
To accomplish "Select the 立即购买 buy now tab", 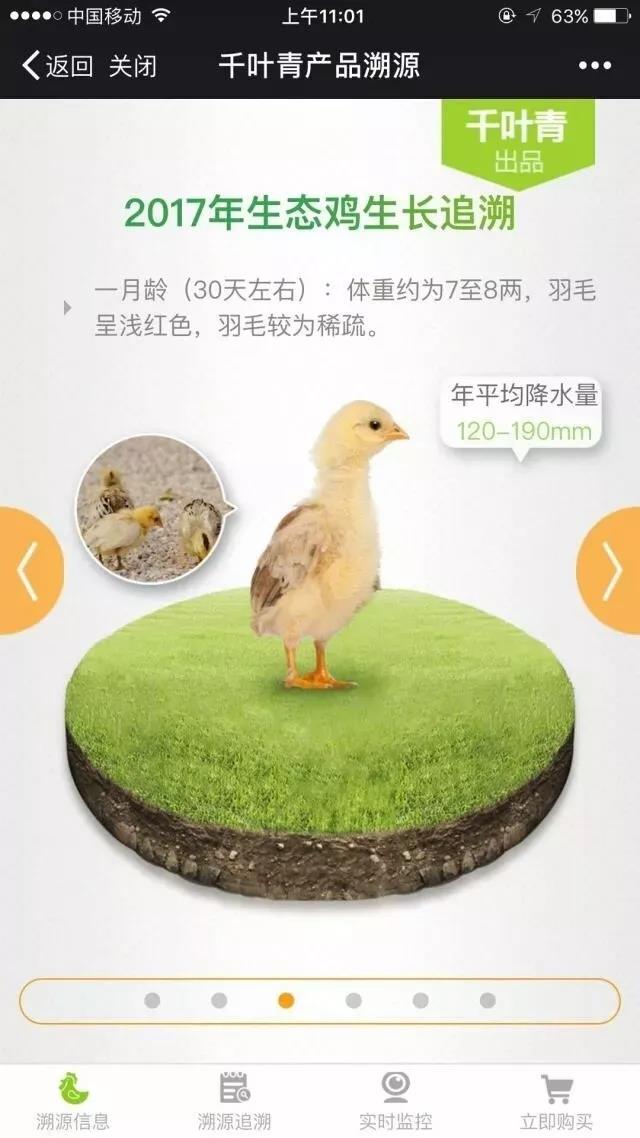I will [x=556, y=1101].
